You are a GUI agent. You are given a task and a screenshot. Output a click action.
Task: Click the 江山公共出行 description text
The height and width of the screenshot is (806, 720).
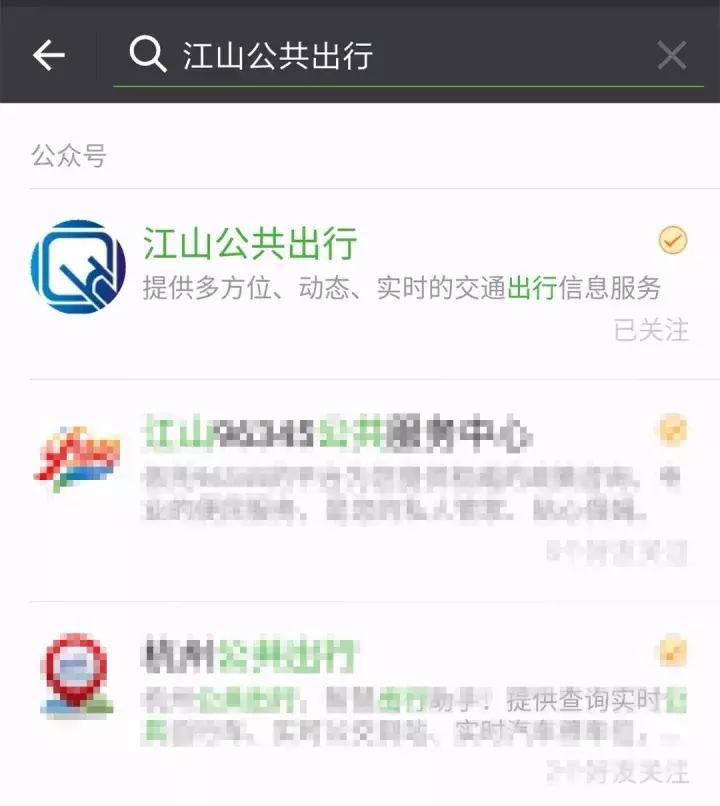click(400, 287)
